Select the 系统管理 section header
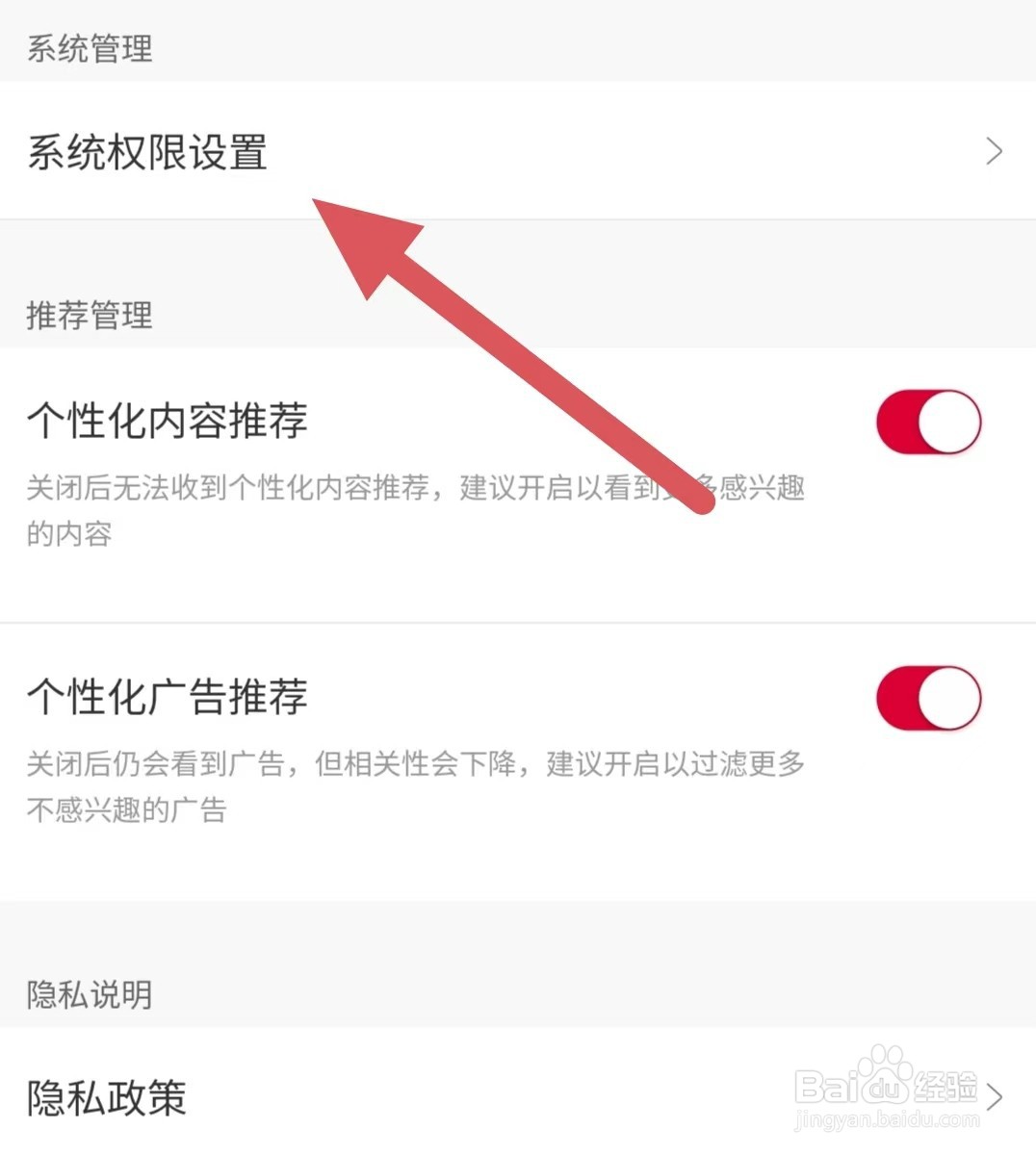This screenshot has width=1036, height=1155. 89,48
